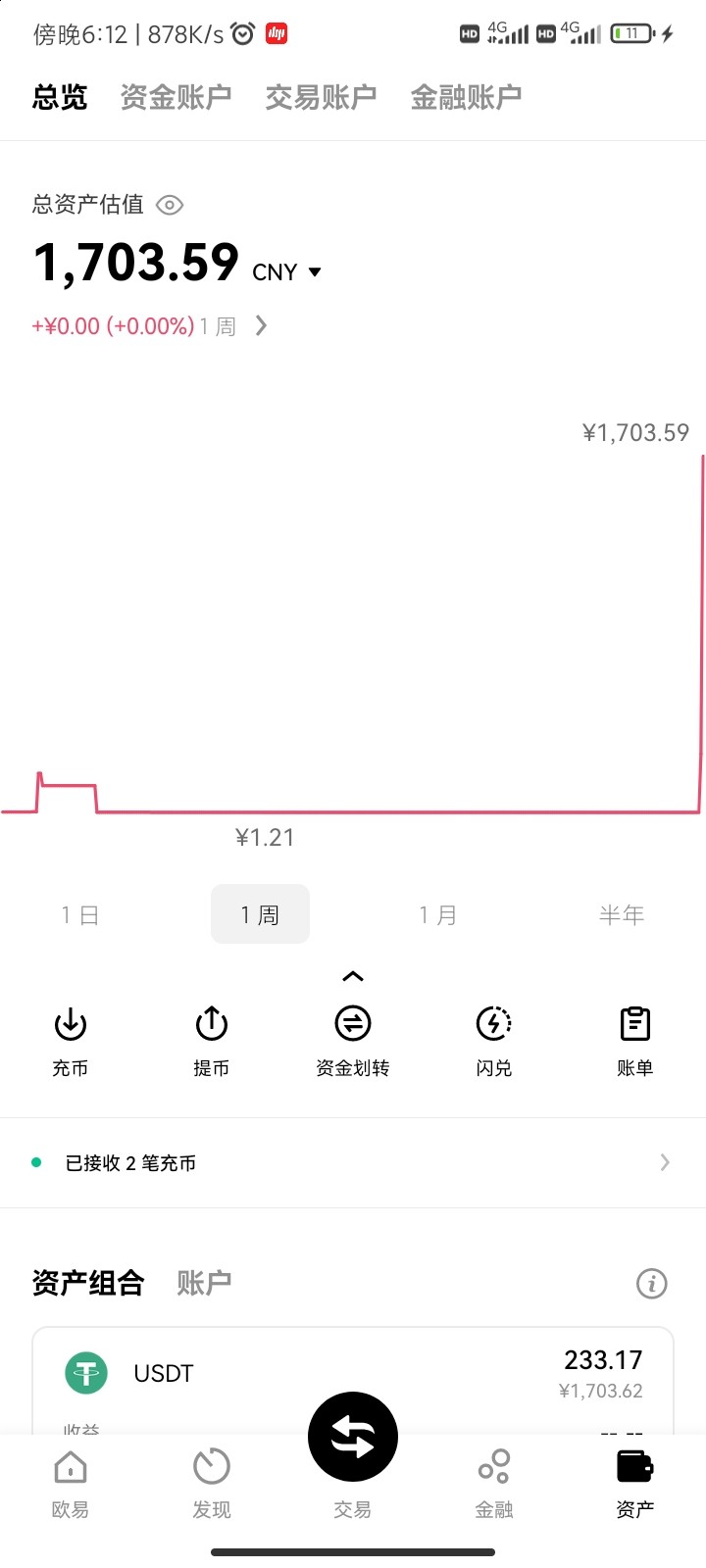This screenshot has width=706, height=1568.
Task: Select the 1日 time range option
Action: tap(79, 913)
